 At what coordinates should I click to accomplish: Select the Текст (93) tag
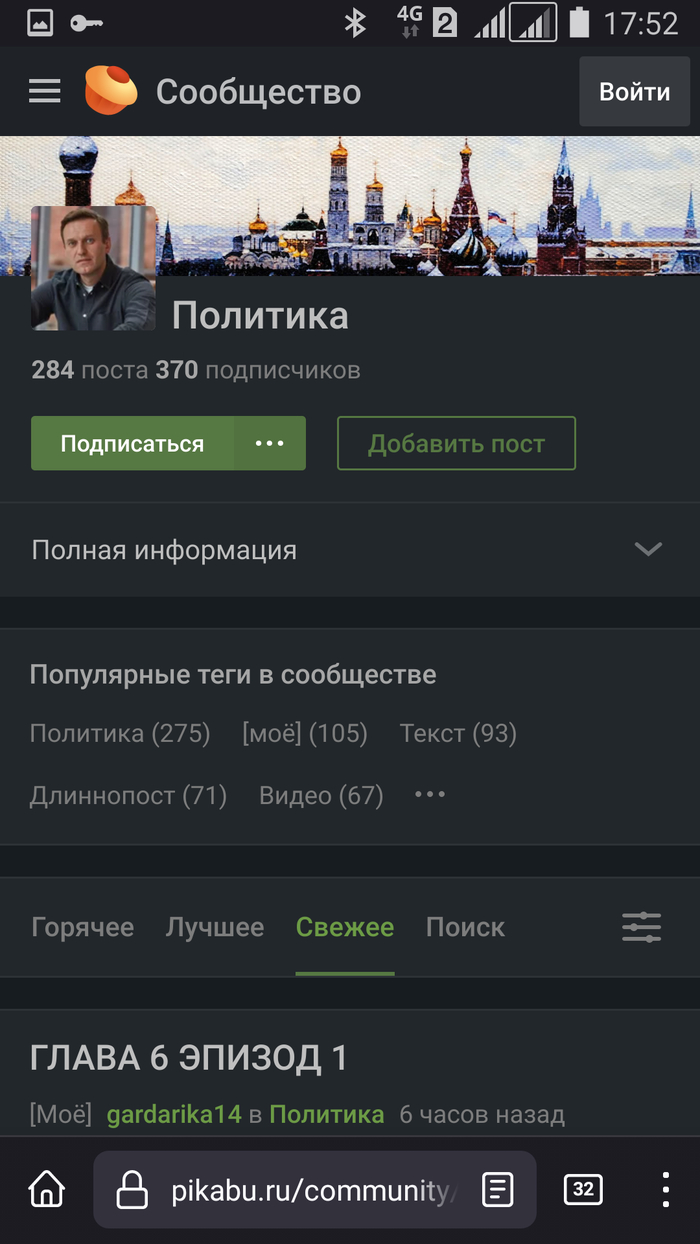click(x=458, y=734)
